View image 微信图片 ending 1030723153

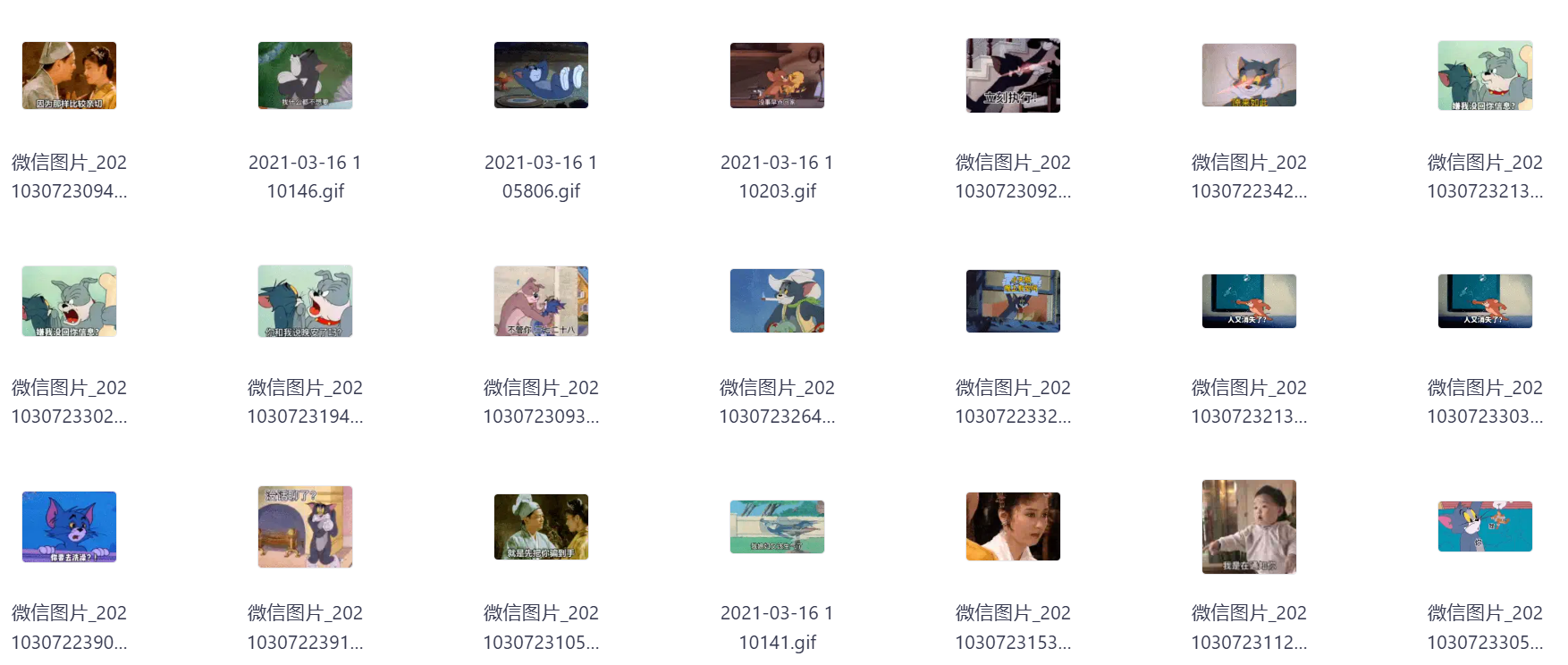pyautogui.click(x=1013, y=527)
